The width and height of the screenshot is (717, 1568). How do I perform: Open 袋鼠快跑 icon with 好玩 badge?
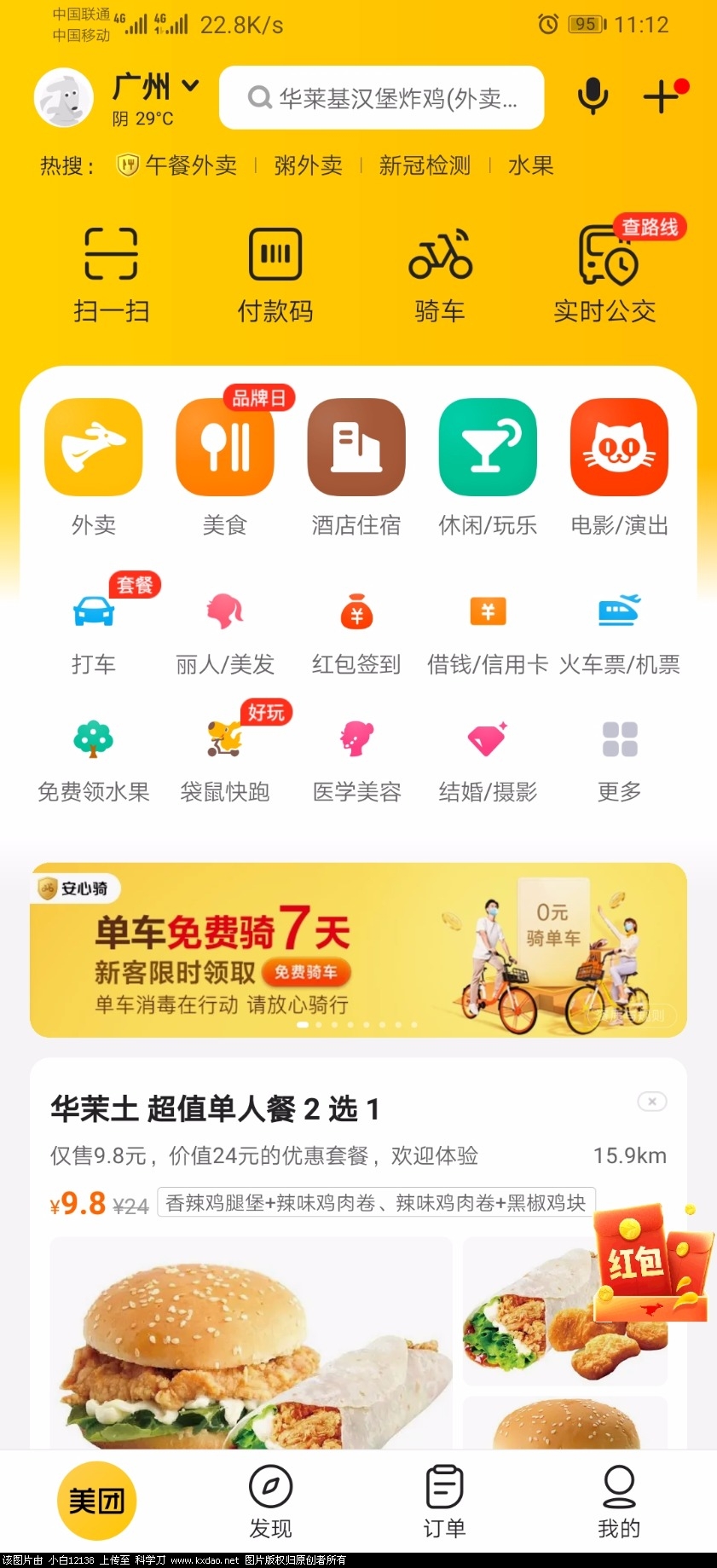pyautogui.click(x=224, y=738)
